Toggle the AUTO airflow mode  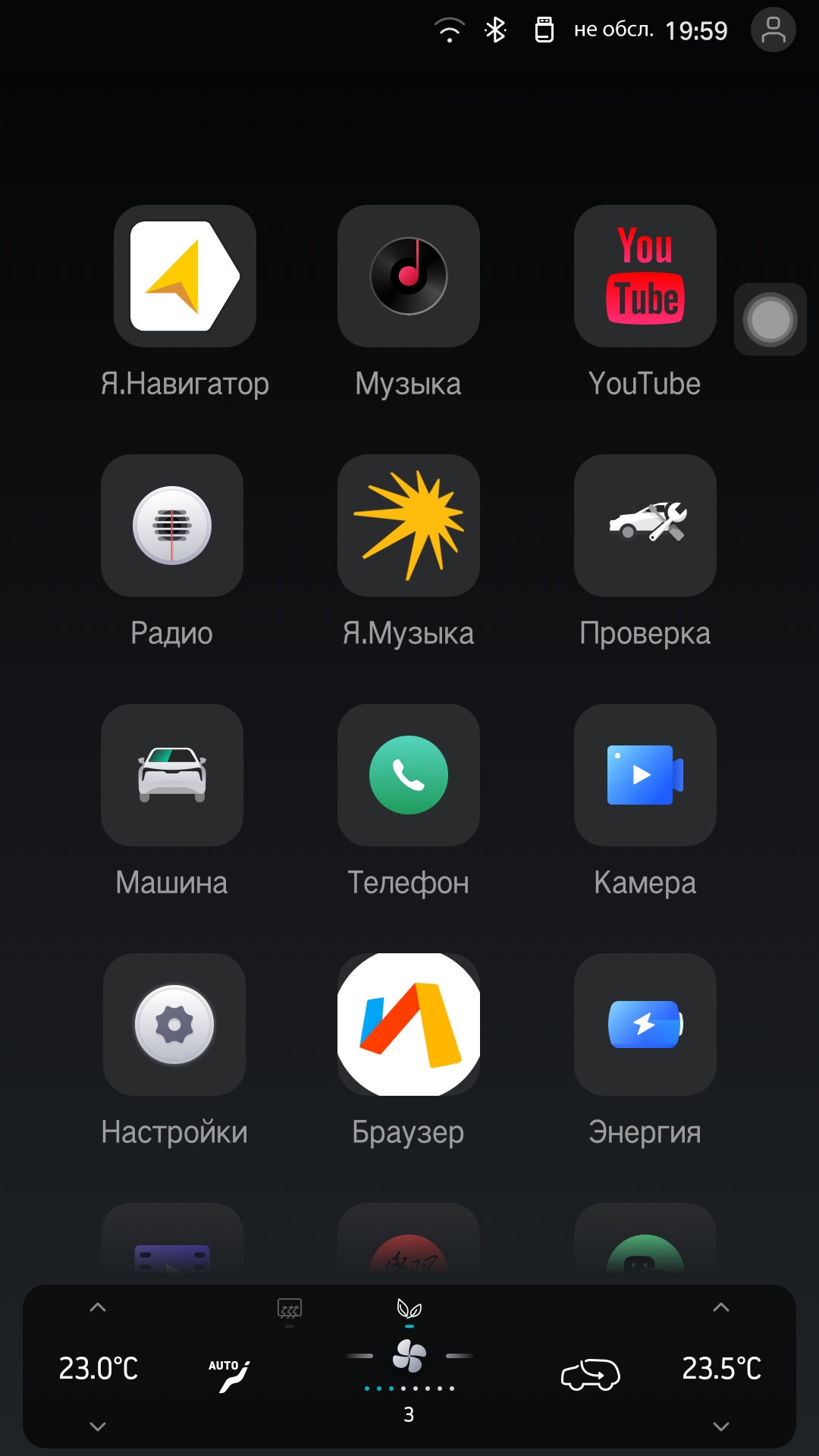(229, 1375)
